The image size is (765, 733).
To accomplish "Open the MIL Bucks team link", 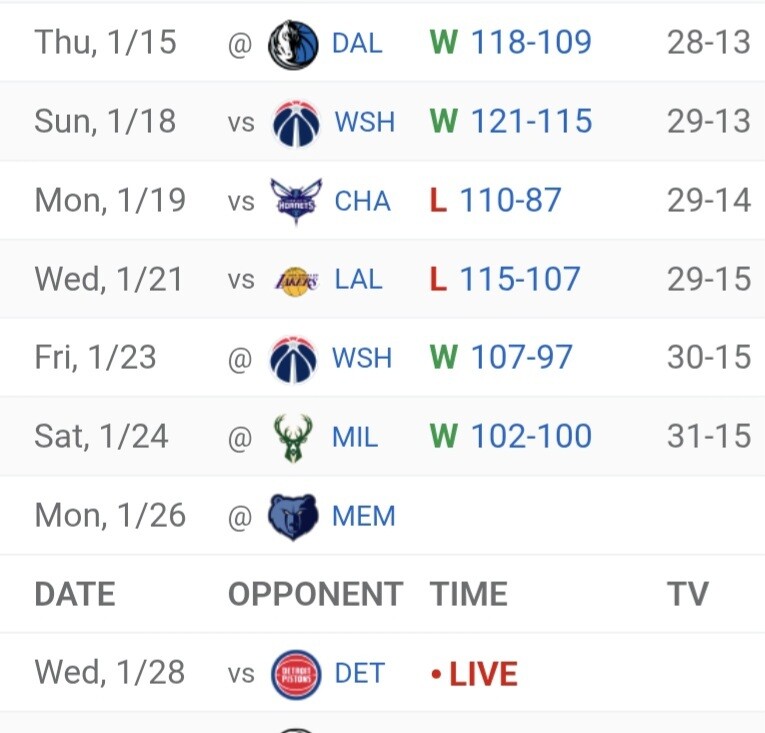I will point(355,437).
